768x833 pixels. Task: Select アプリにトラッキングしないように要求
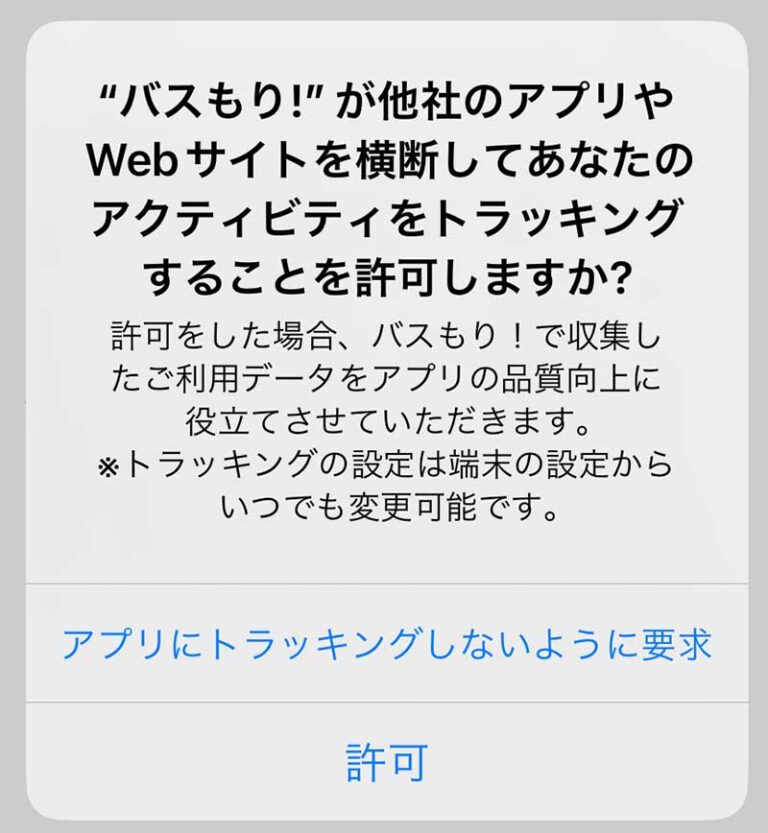click(386, 645)
